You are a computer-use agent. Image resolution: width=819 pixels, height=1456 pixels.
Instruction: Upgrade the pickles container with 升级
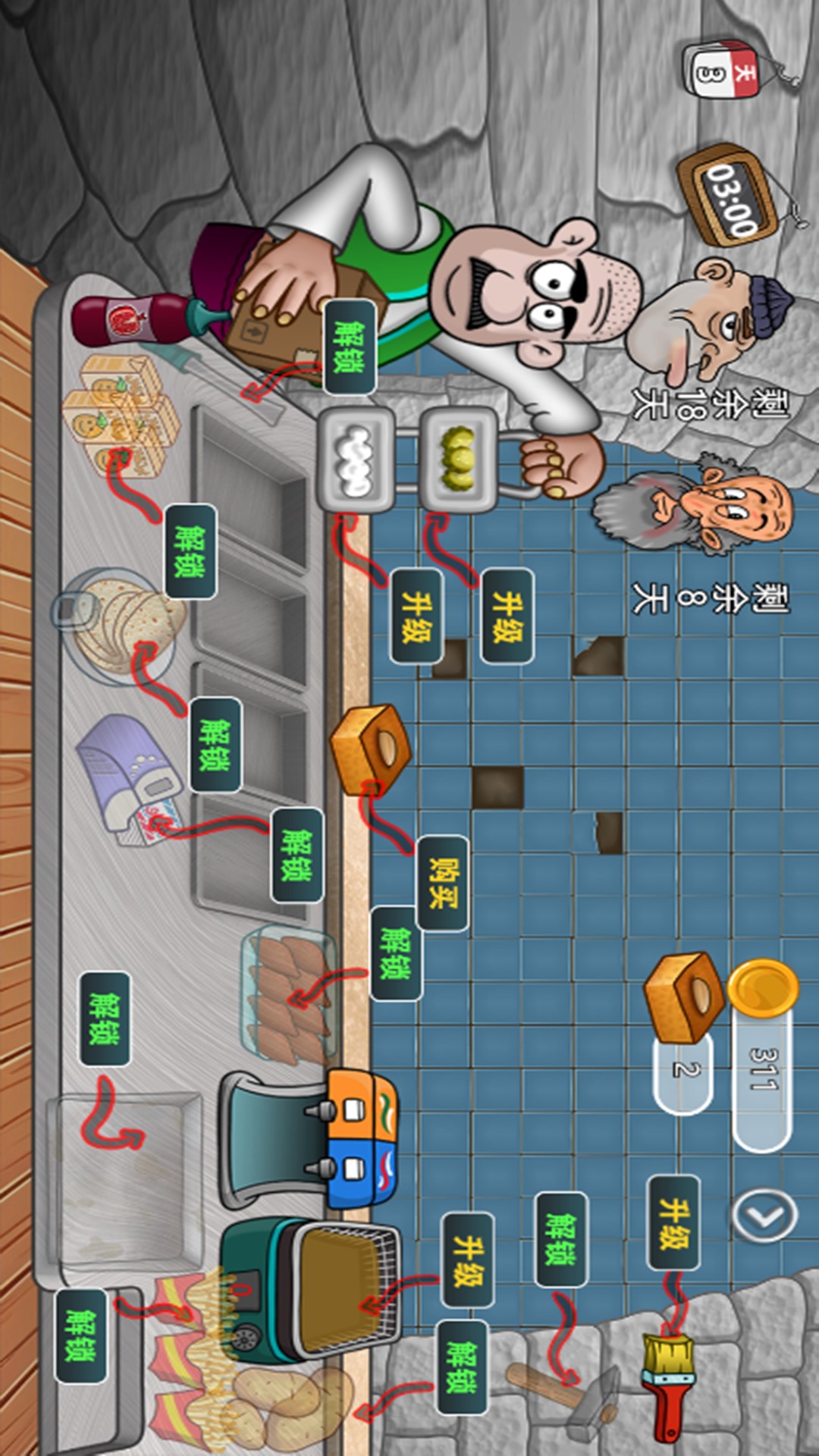pos(507,616)
